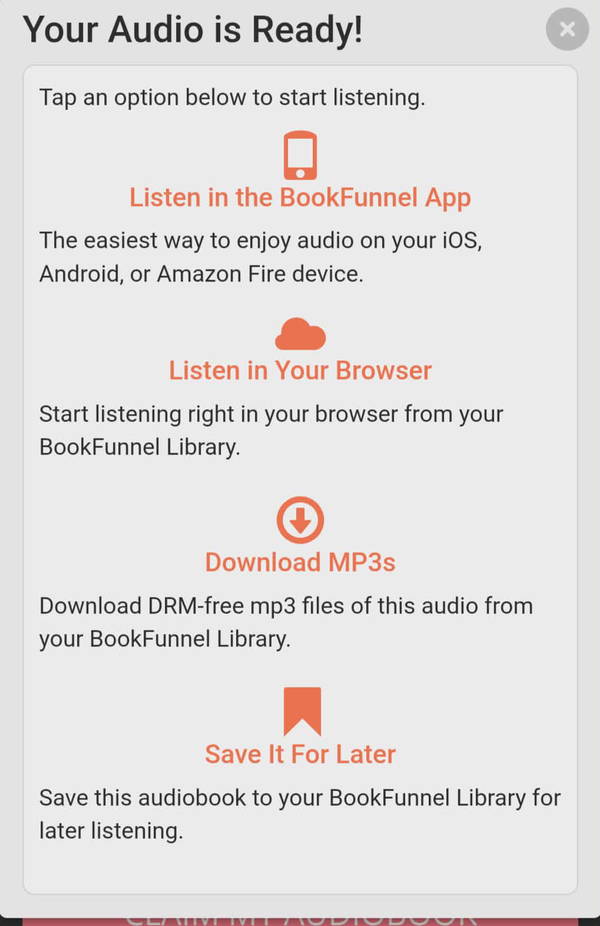
Task: Close the Your Audio is Ready dialog
Action: (567, 29)
